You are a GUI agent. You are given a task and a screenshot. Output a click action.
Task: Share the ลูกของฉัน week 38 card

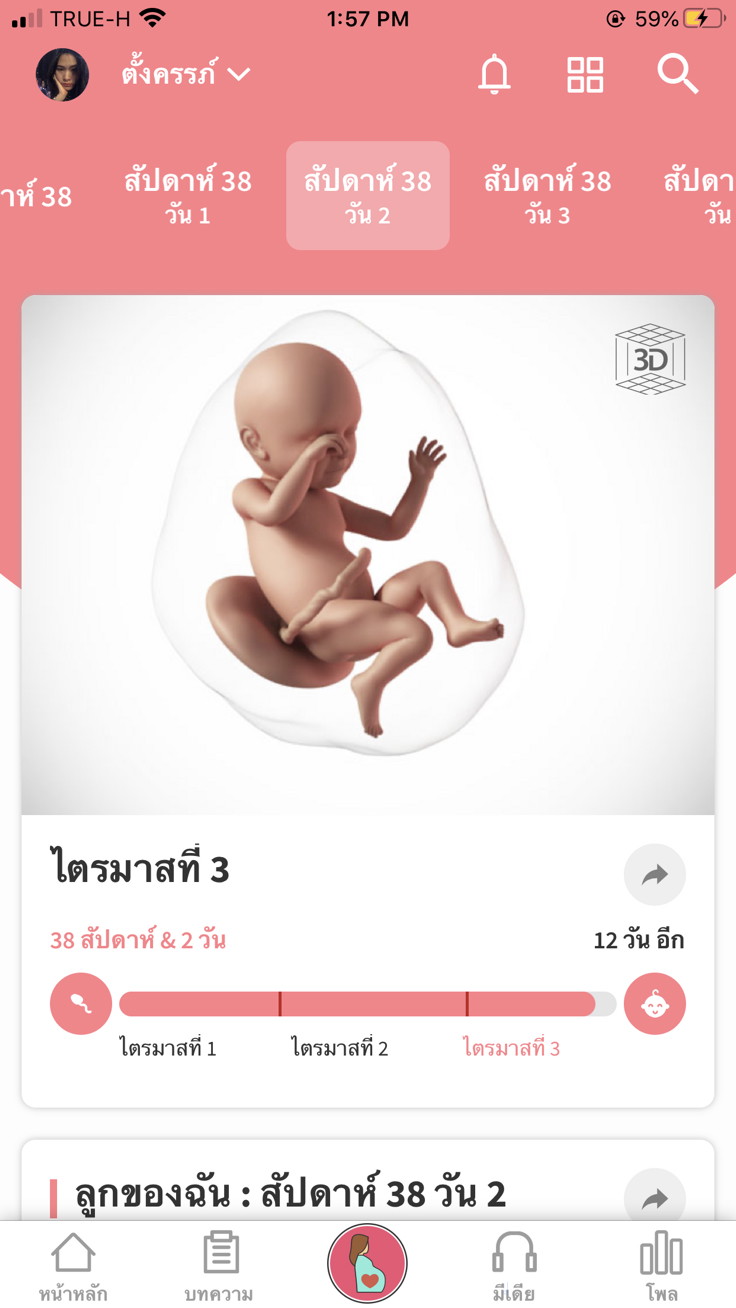click(x=654, y=1197)
